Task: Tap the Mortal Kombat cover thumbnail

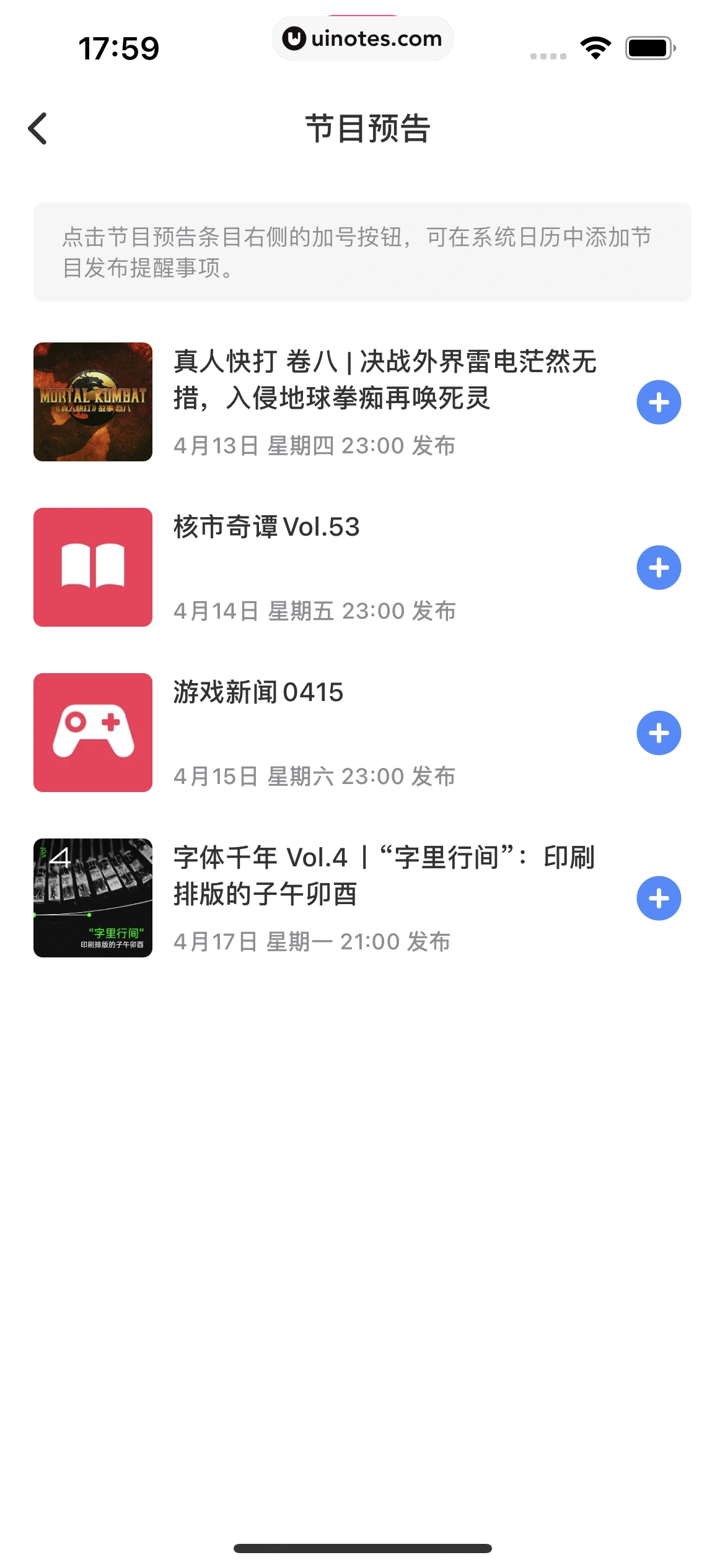Action: [92, 401]
